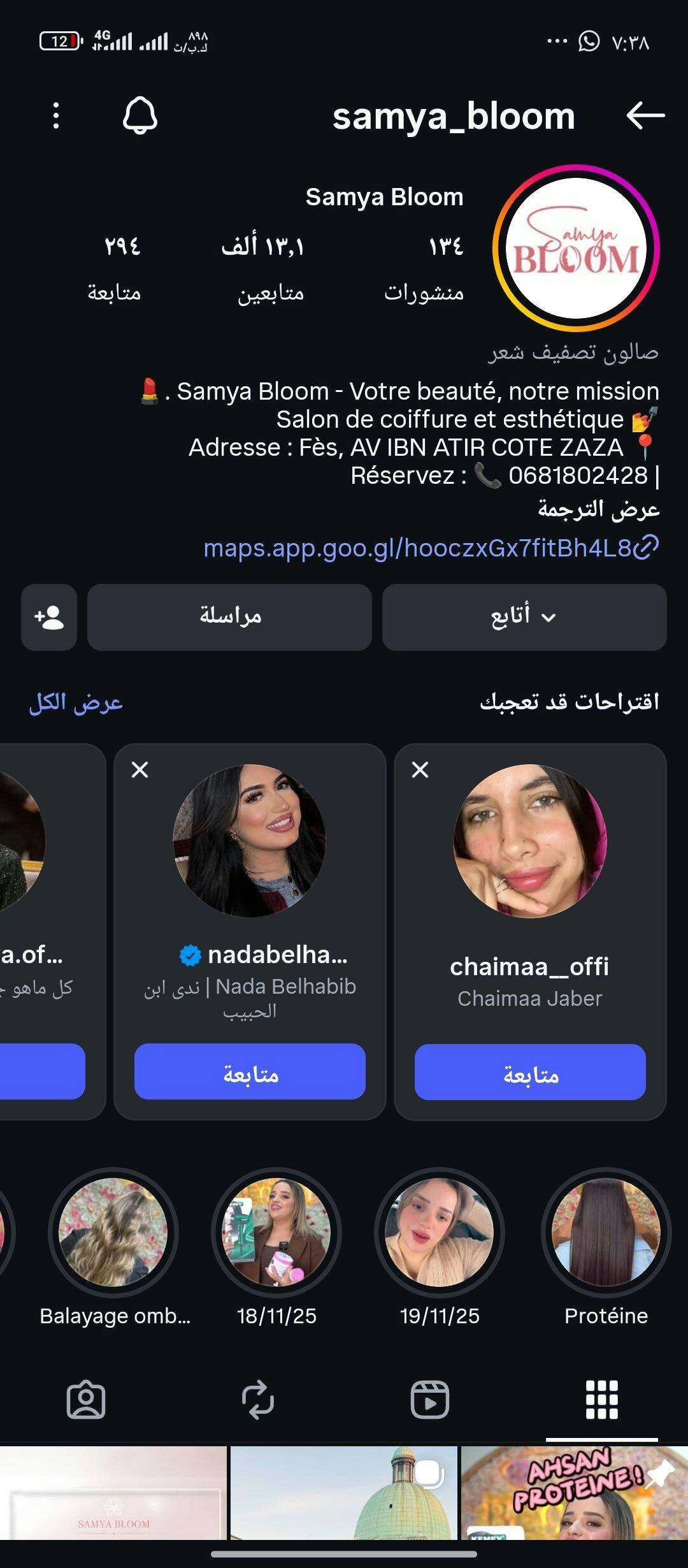Switch to the tagged photos tab

click(86, 1400)
